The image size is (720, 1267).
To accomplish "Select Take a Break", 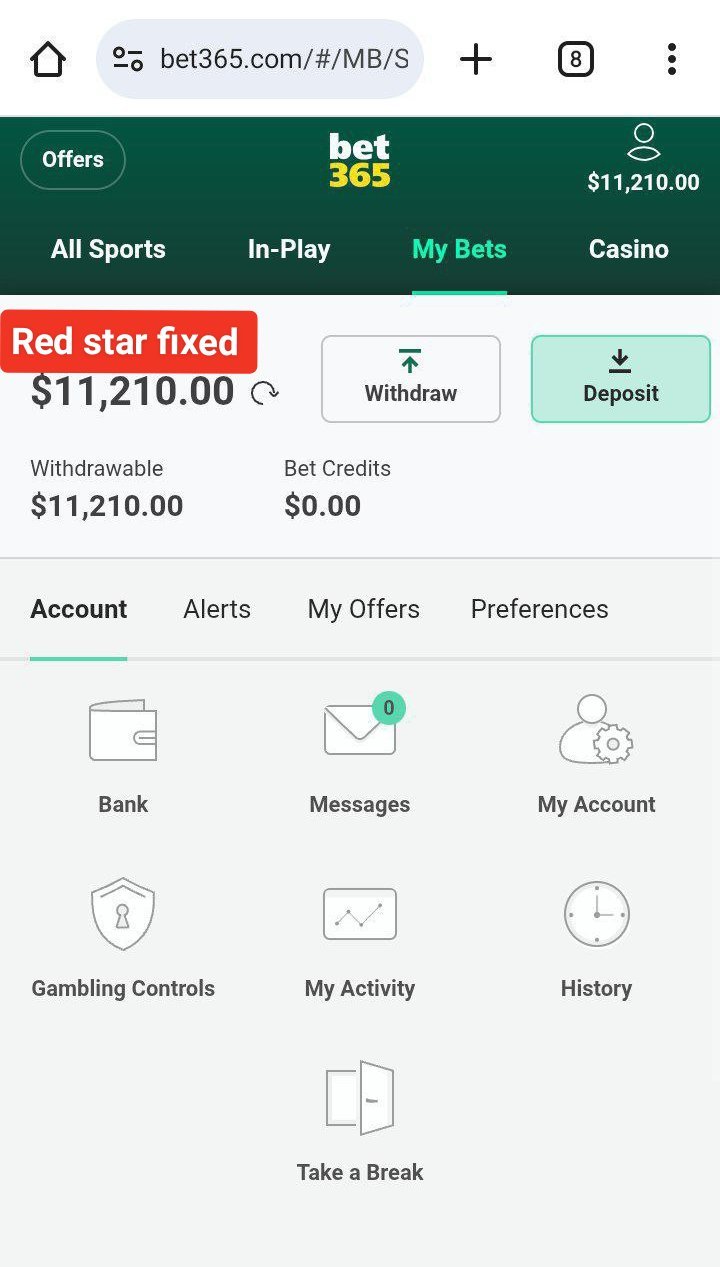I will [x=360, y=1122].
